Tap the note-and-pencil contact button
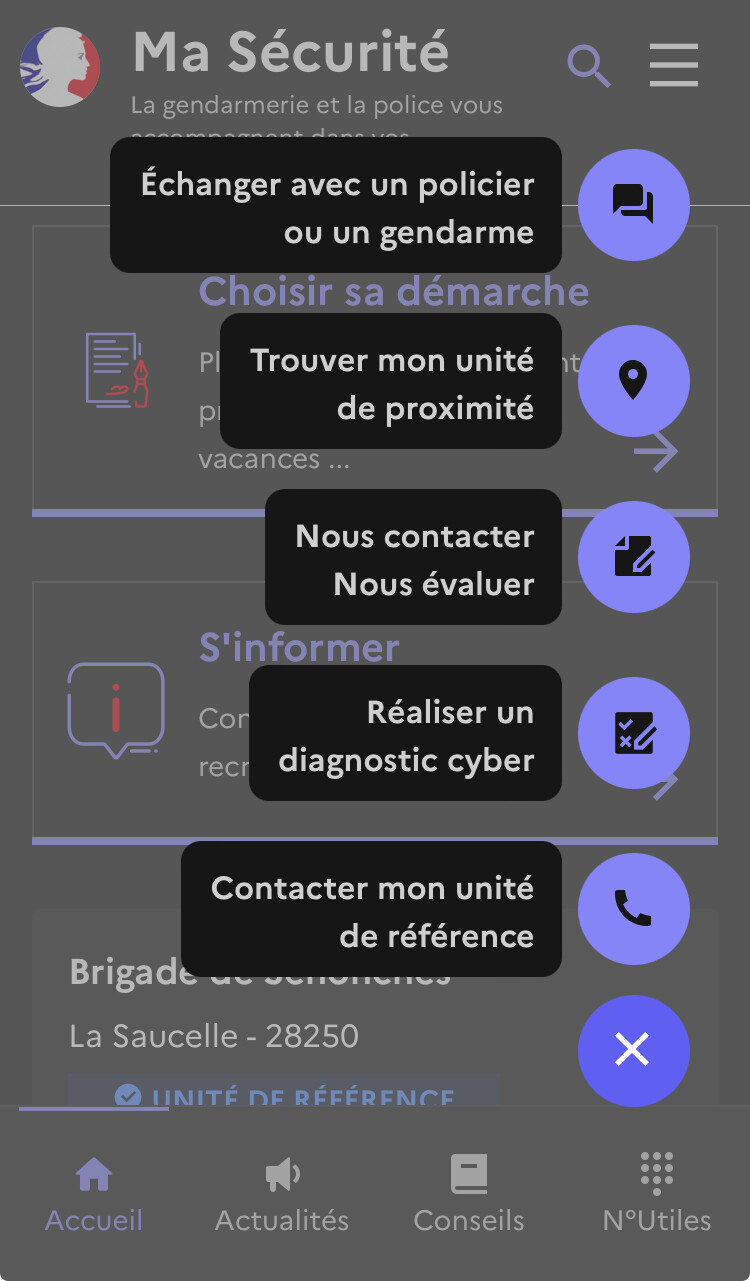Screen dimensions: 750x1281 (x=634, y=557)
